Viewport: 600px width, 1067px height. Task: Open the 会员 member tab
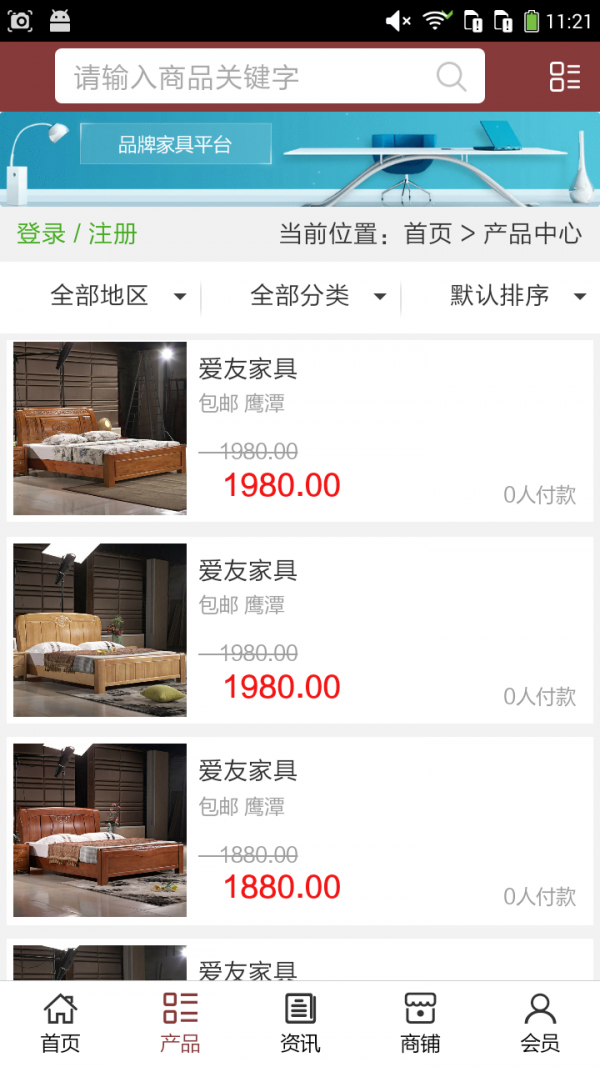coord(540,1023)
